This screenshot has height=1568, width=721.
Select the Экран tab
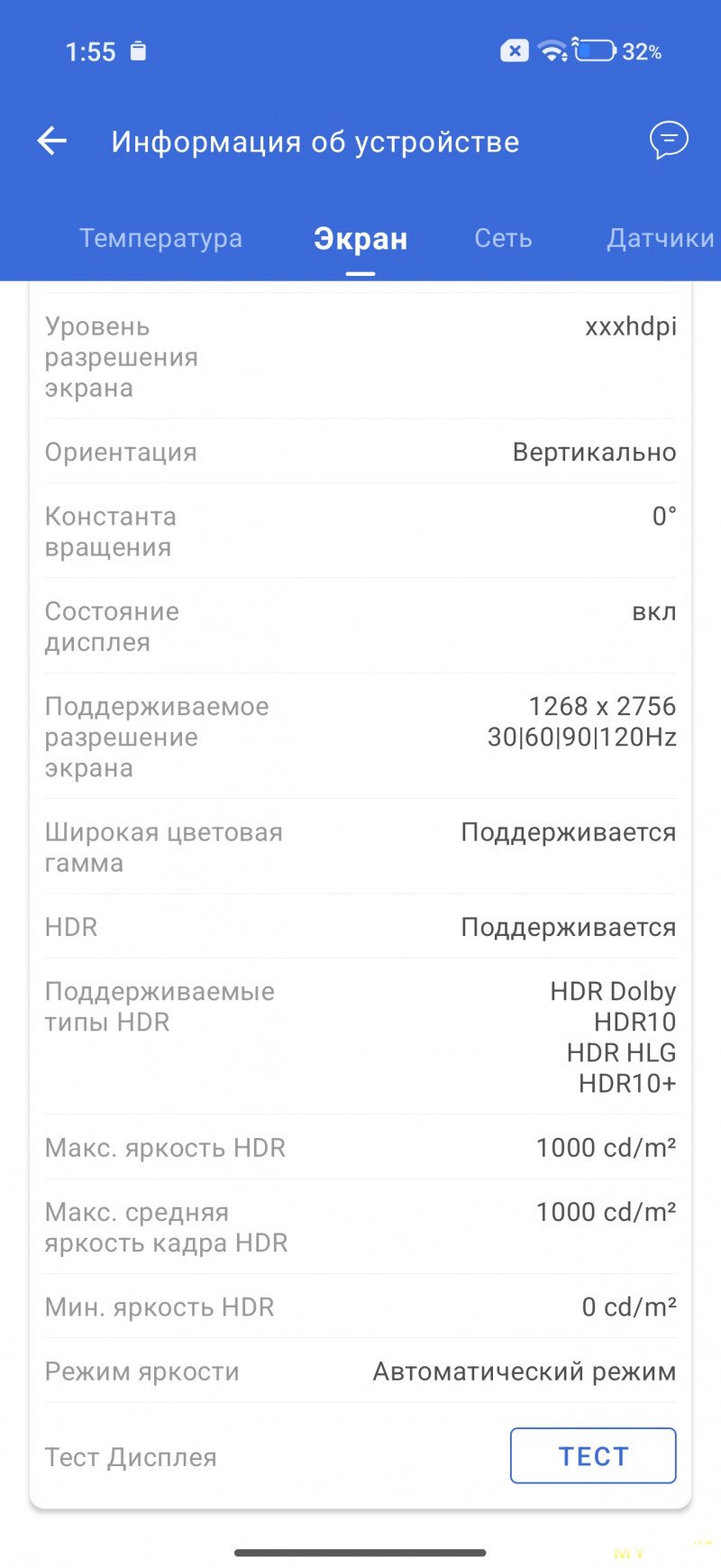tap(360, 239)
